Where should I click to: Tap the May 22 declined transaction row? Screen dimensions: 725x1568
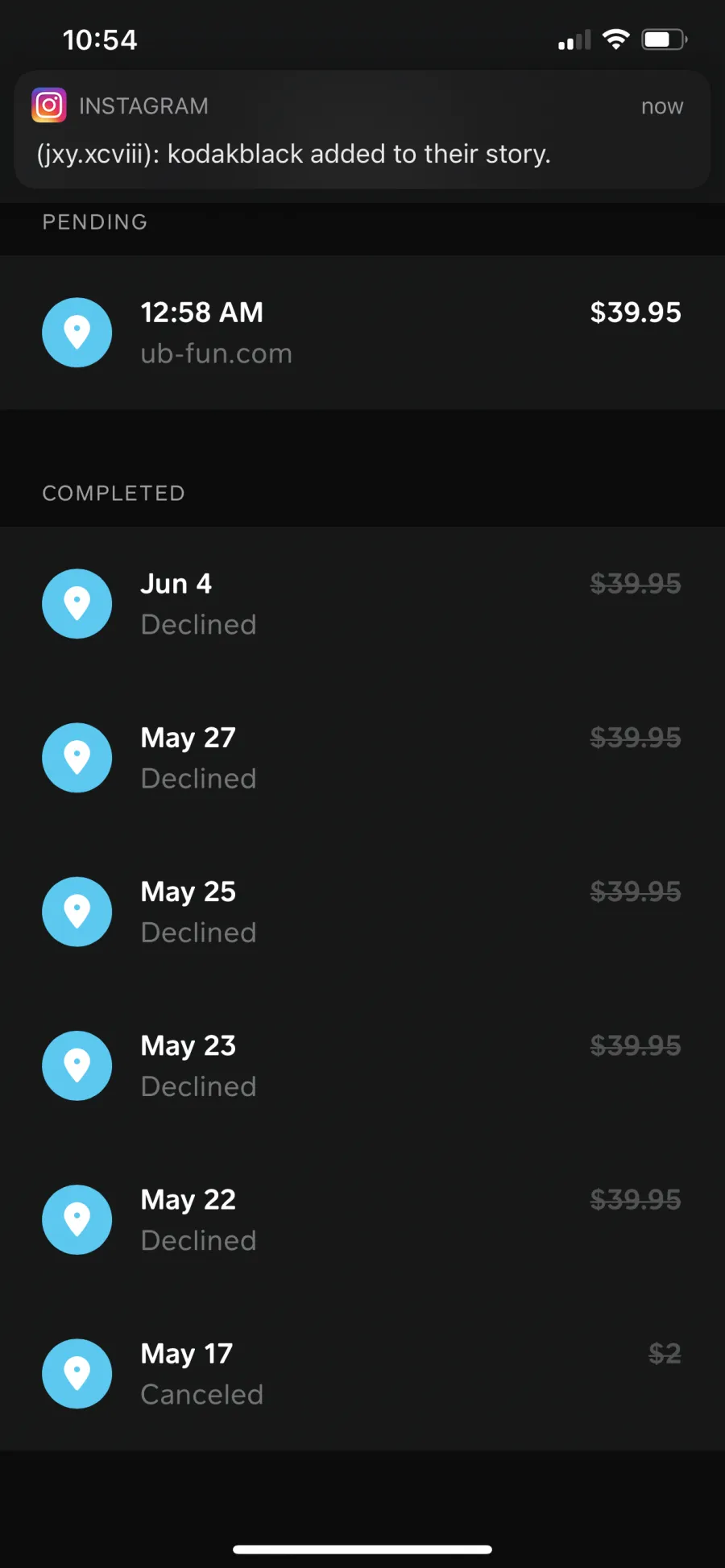point(362,1219)
